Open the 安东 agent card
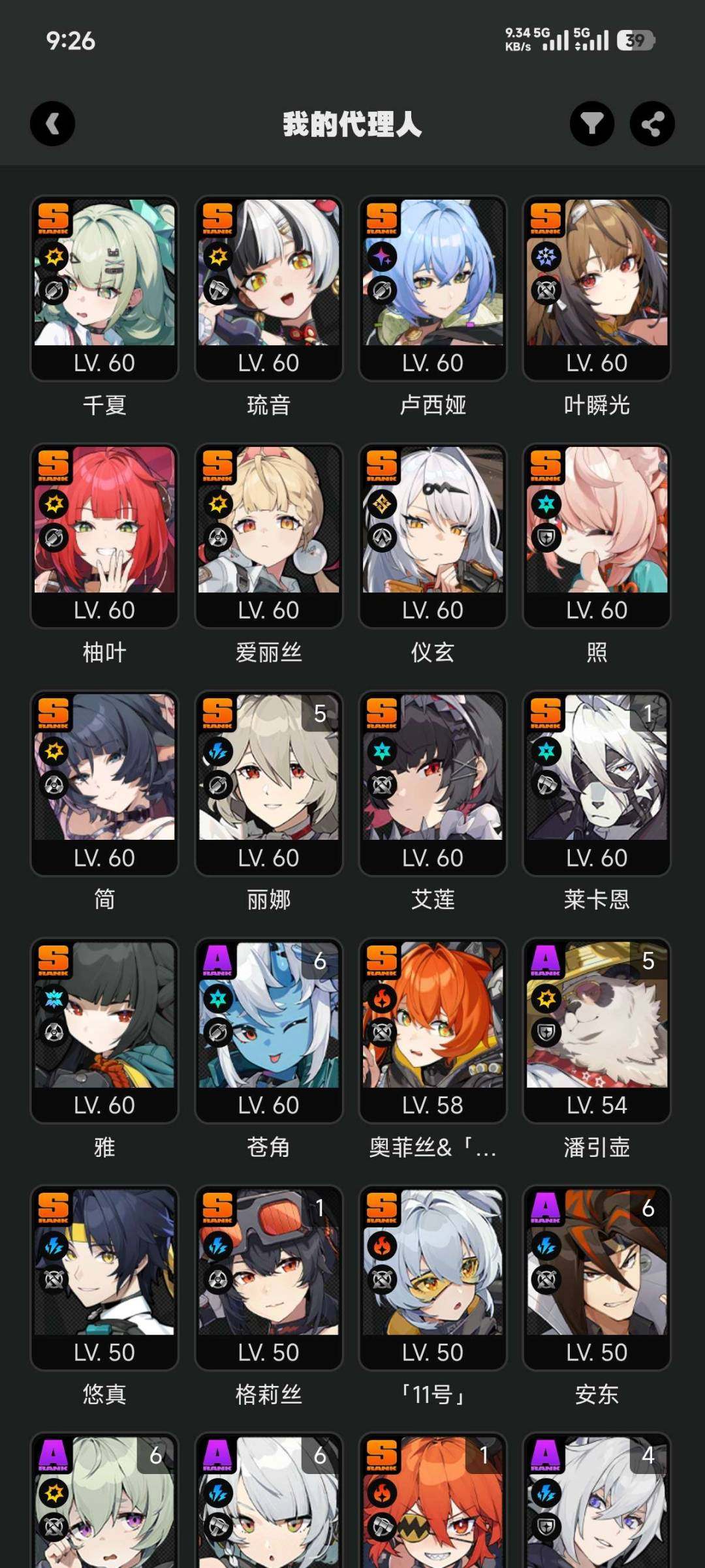Screen dimensions: 705x1568 (x=597, y=1278)
